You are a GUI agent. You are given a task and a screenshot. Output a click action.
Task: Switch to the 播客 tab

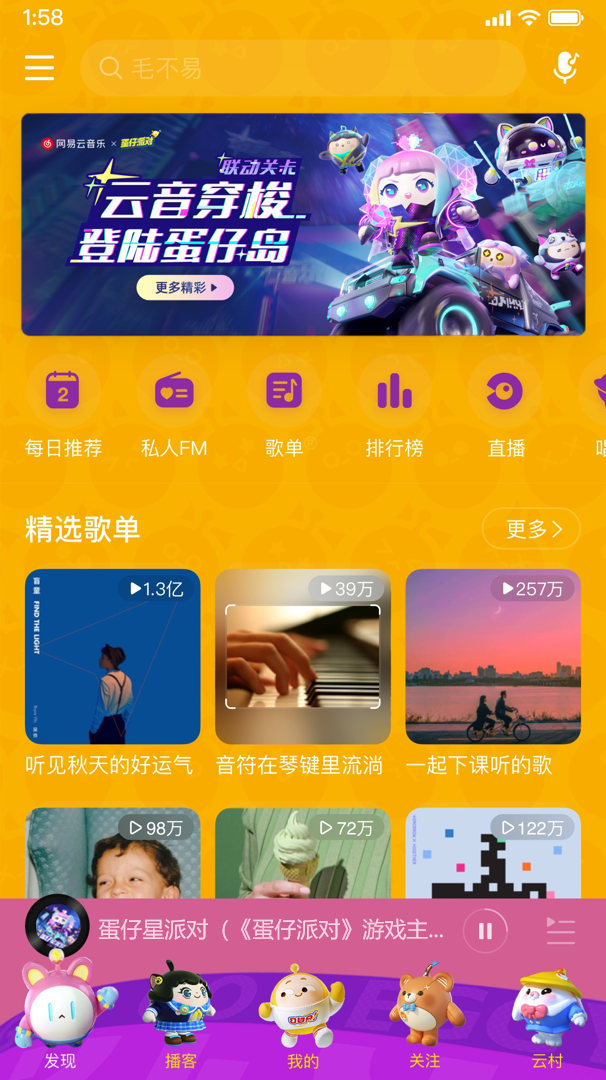pyautogui.click(x=181, y=1015)
